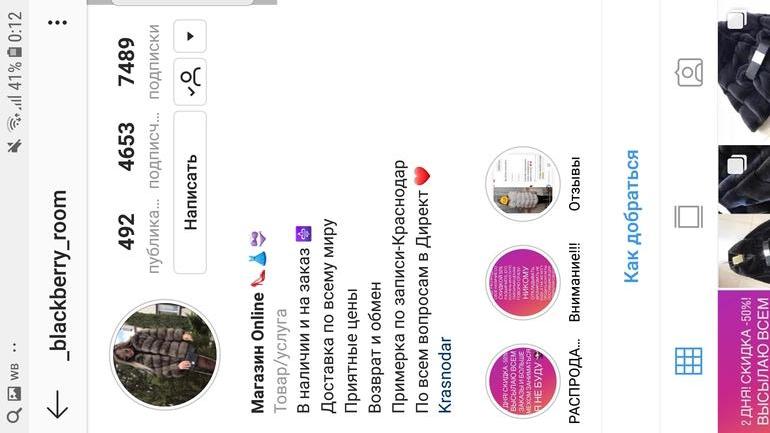Switch to the list feed view tab

(x=689, y=216)
